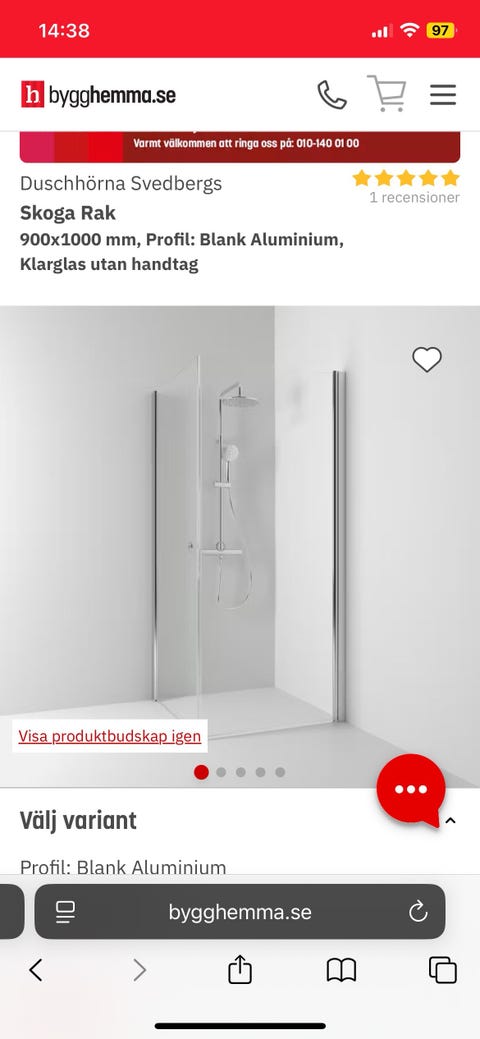Tap Visa produktbudskap igen link
Screen dimensions: 480x1039
[x=109, y=736]
